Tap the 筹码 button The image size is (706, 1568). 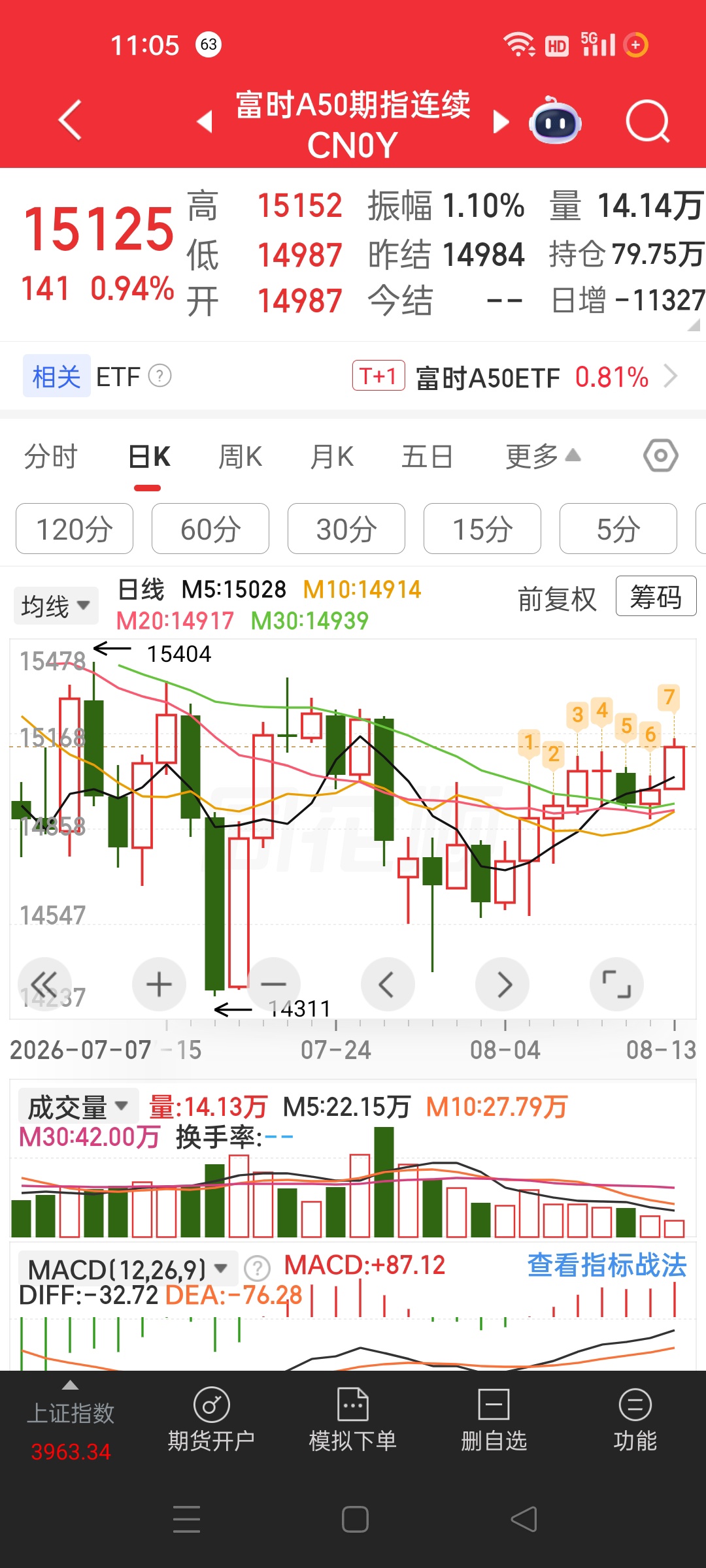coord(656,596)
